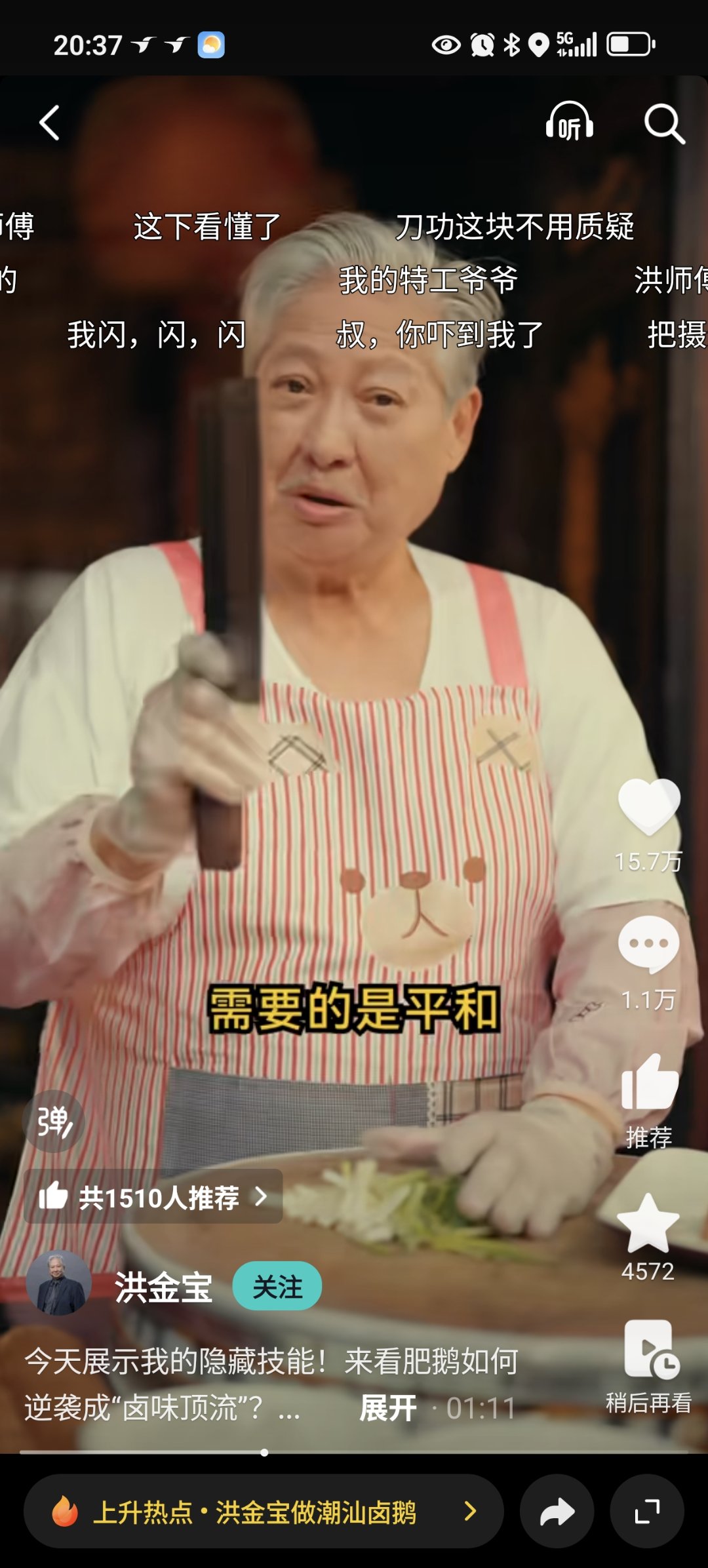The width and height of the screenshot is (708, 1568).
Task: Like the video with the heart icon
Action: (648, 808)
